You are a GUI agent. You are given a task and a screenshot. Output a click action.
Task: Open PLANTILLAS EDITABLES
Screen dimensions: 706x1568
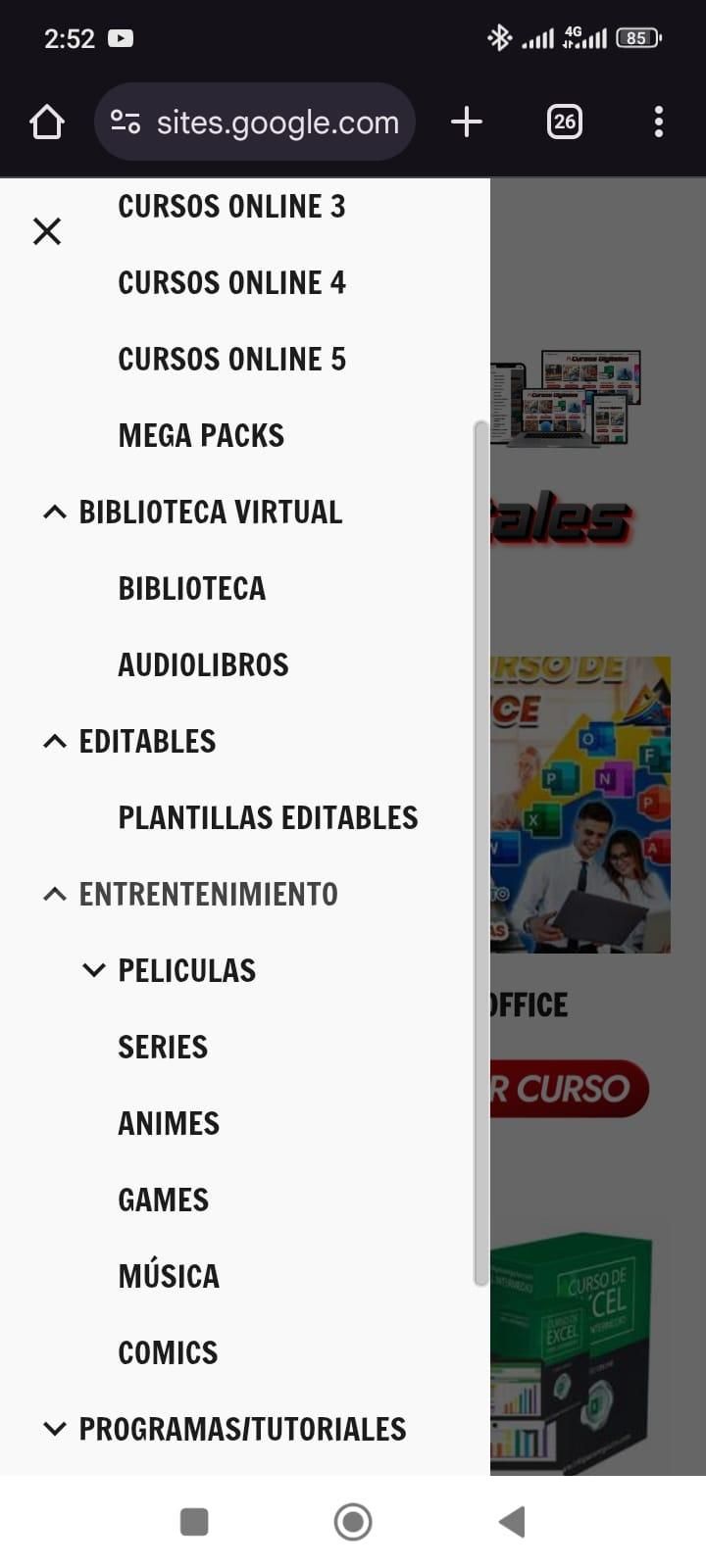coord(268,818)
